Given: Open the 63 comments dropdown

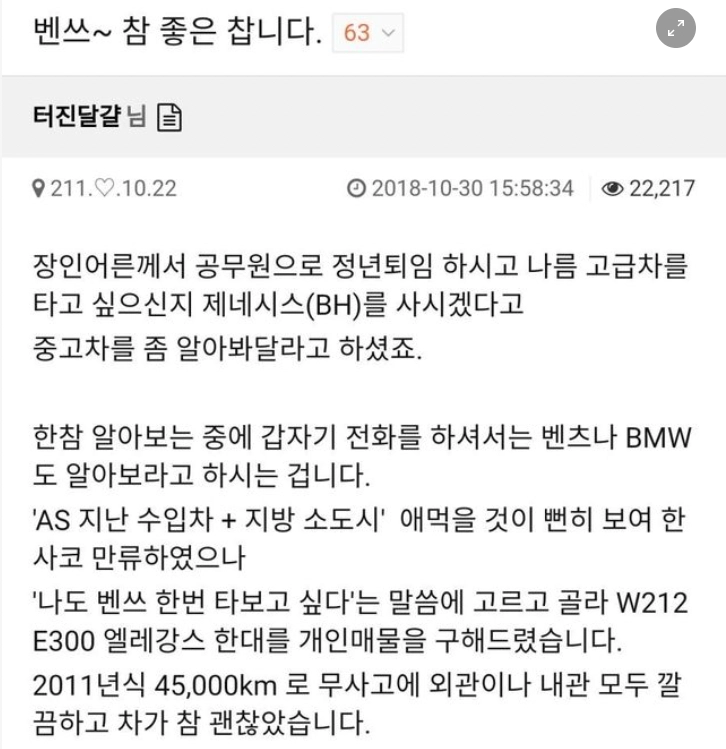Looking at the screenshot, I should (368, 32).
